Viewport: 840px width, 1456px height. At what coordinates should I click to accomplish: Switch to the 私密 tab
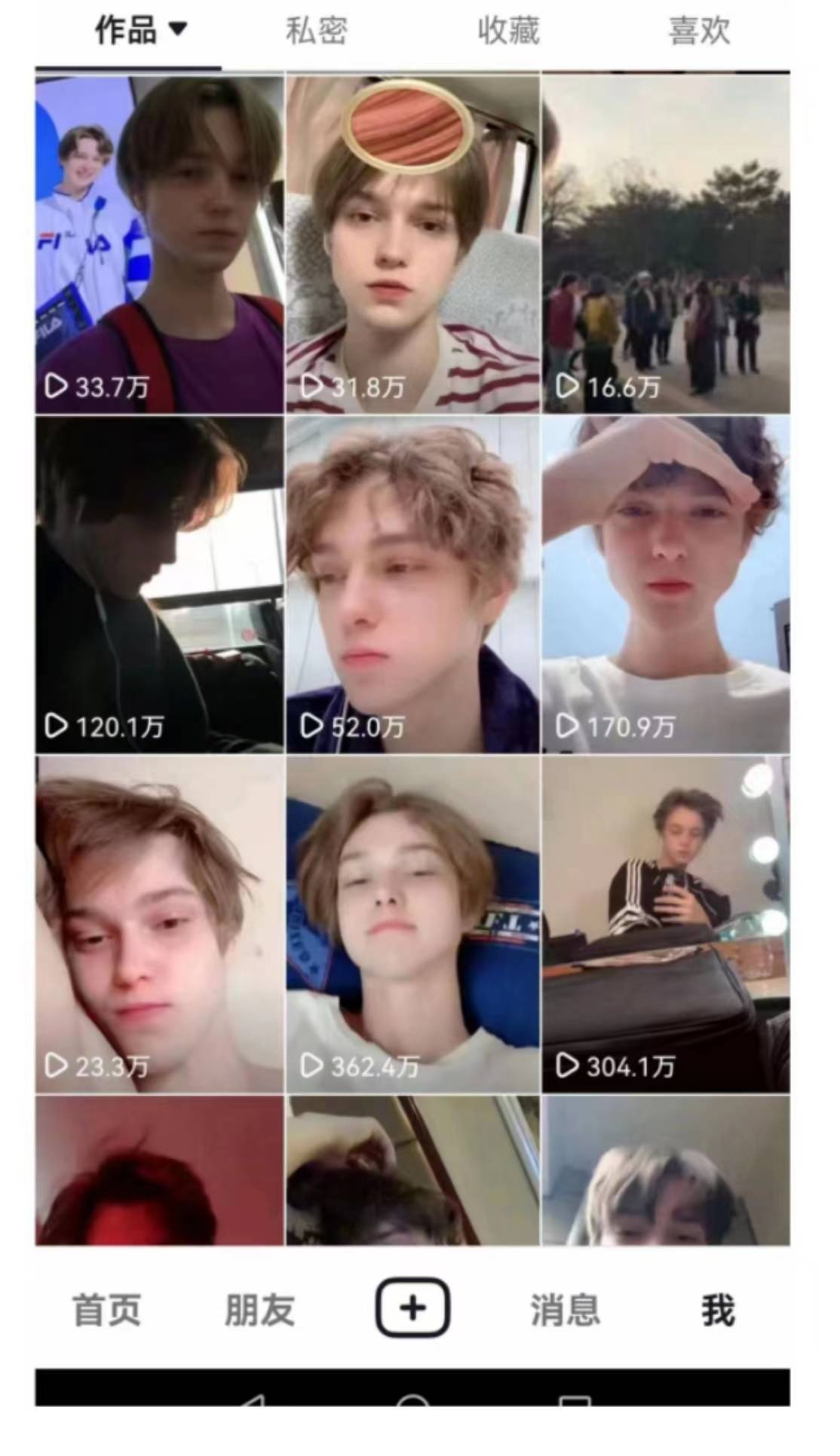click(x=317, y=31)
